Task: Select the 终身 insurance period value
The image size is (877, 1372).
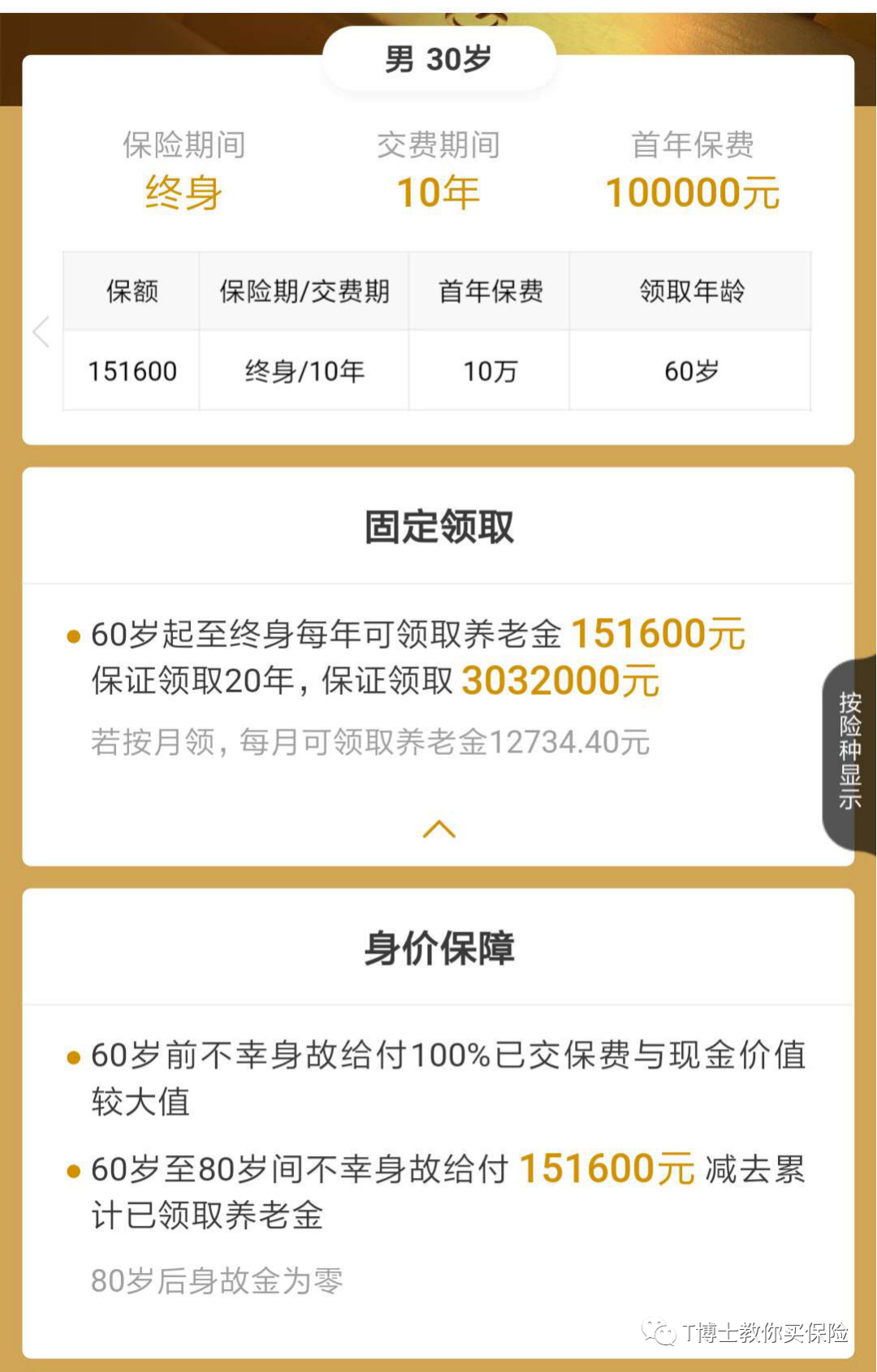Action: [183, 192]
